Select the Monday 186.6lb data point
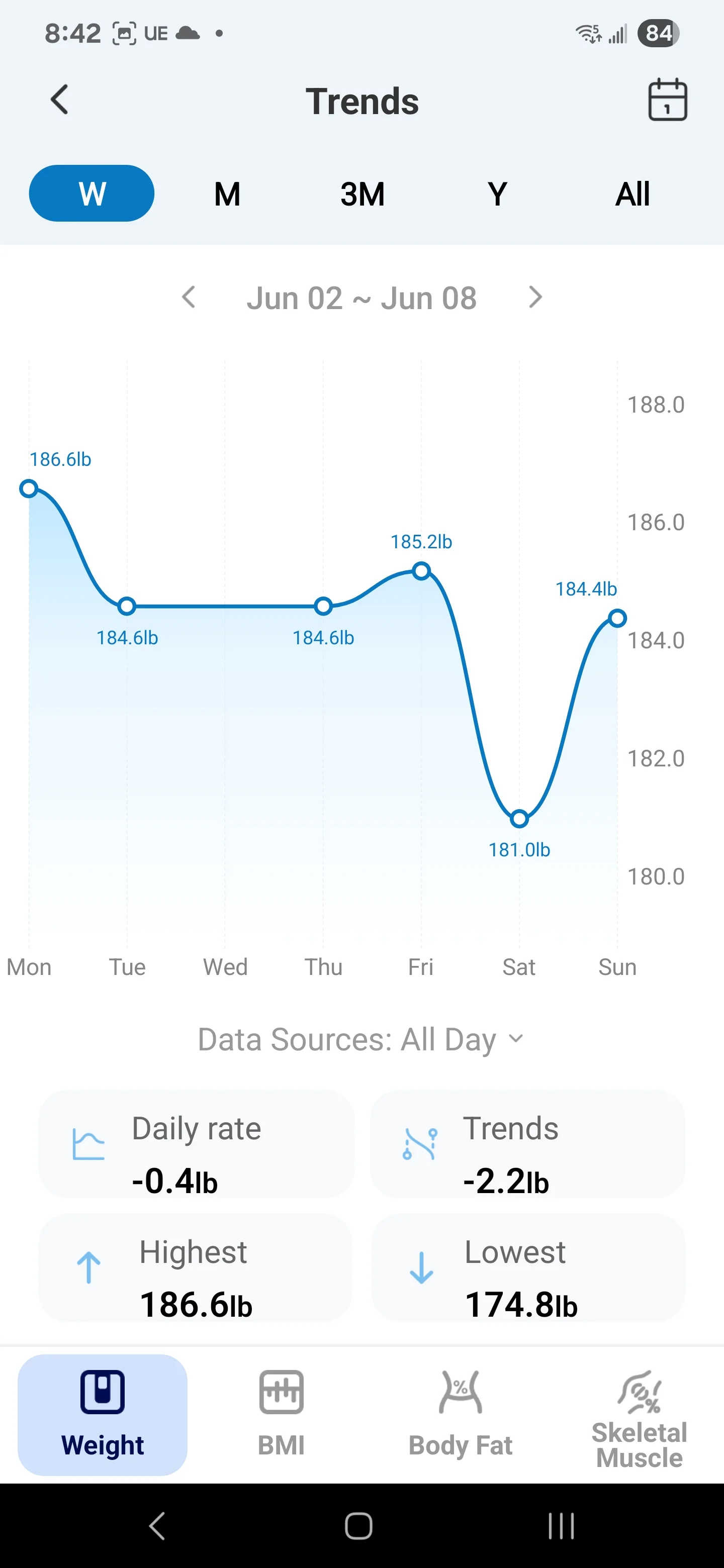Viewport: 724px width, 1568px height. click(29, 488)
